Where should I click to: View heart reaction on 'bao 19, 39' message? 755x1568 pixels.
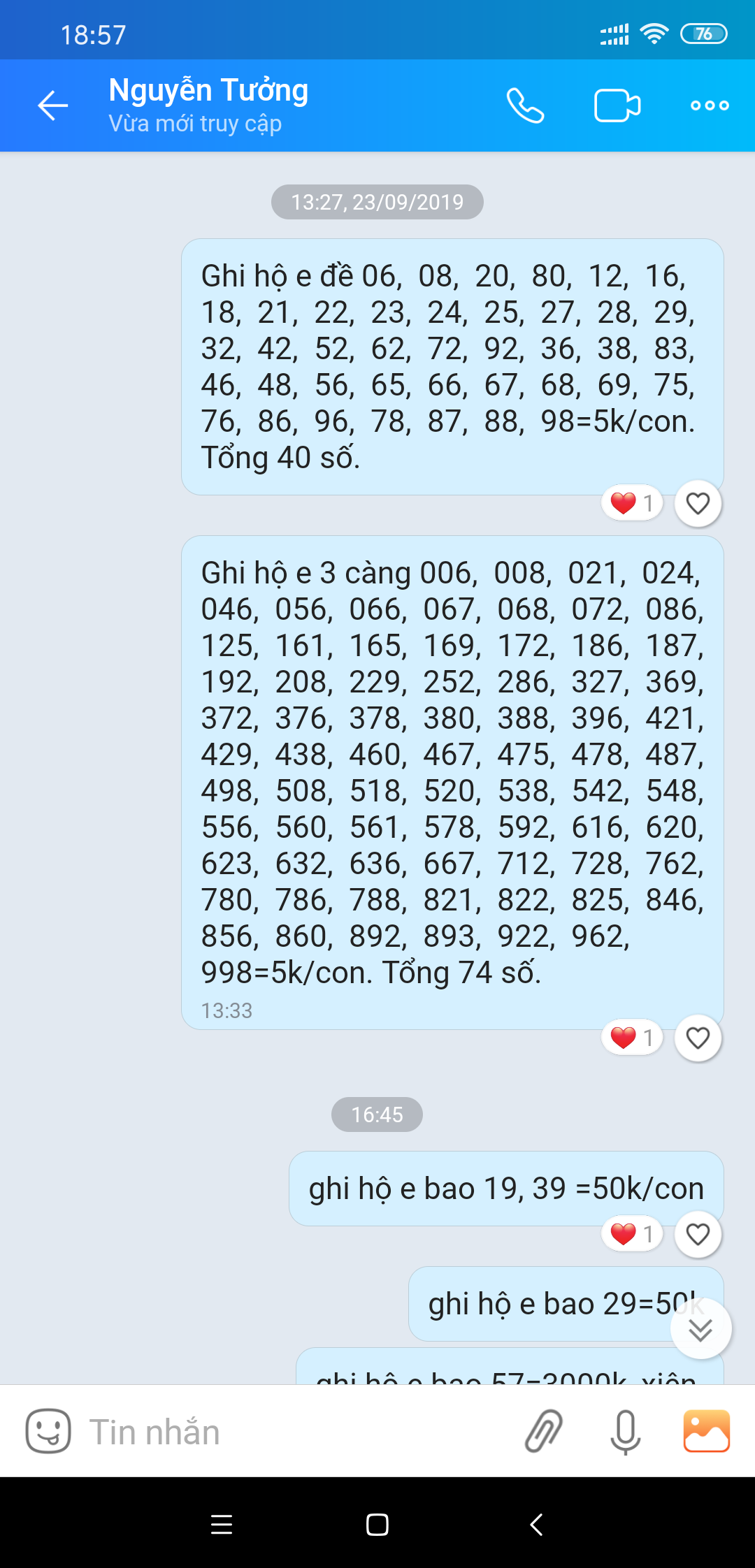(x=632, y=1234)
